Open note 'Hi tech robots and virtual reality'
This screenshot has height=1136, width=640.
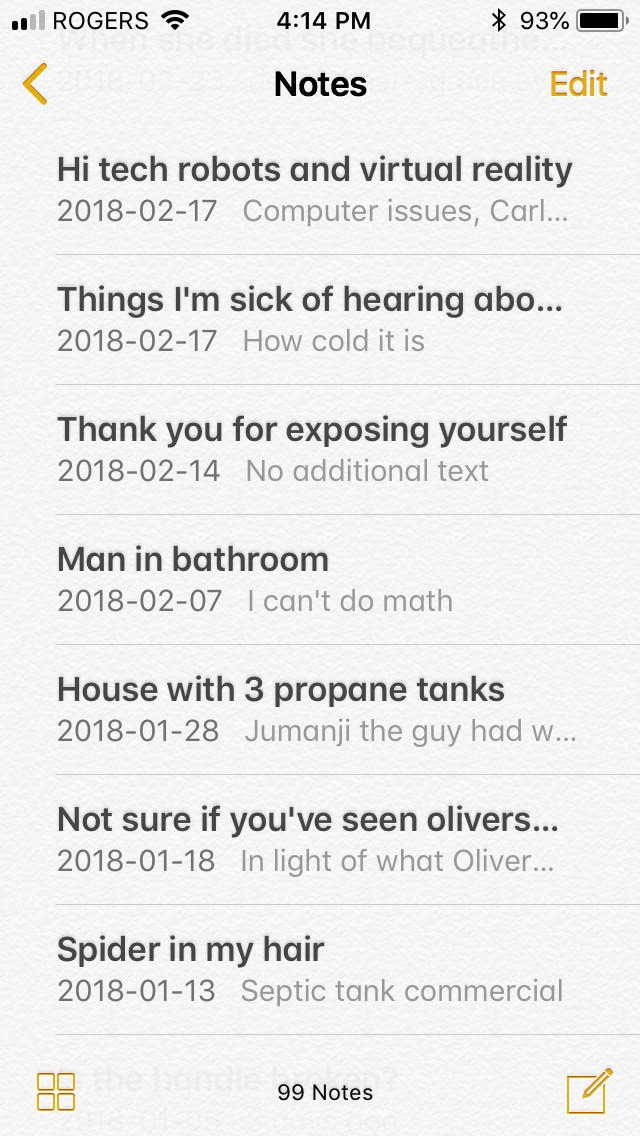[314, 189]
